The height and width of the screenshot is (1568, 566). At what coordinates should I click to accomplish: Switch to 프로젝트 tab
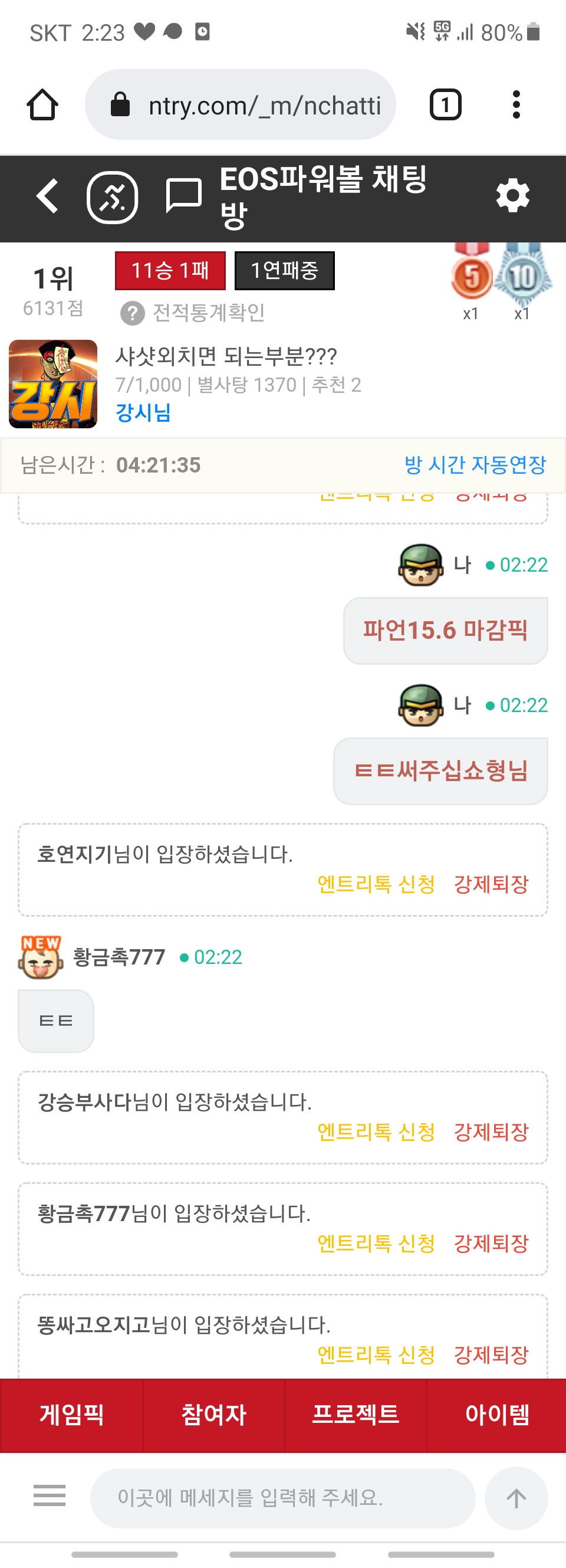(x=356, y=1414)
